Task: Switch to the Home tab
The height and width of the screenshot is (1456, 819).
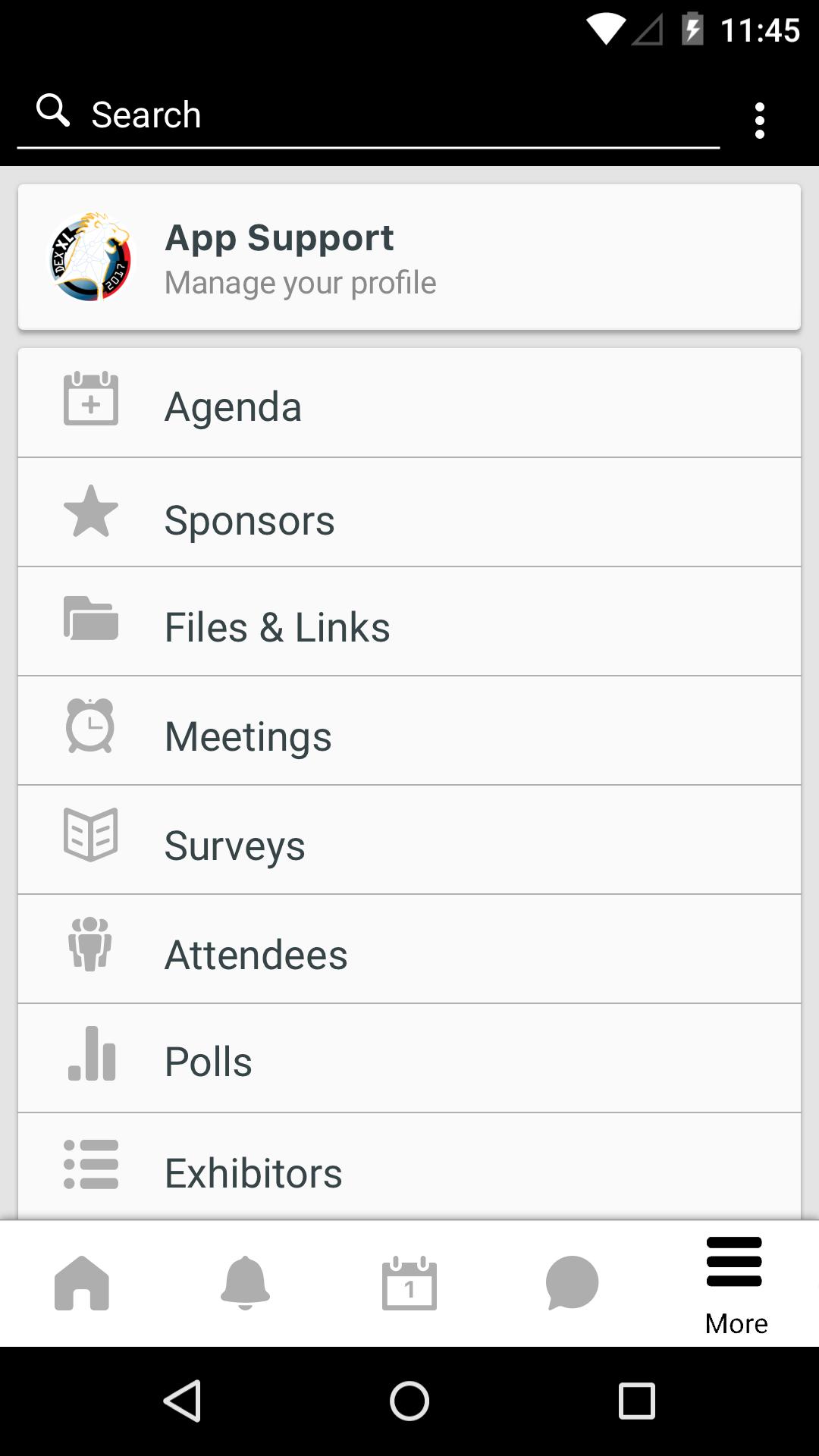Action: point(82,1283)
